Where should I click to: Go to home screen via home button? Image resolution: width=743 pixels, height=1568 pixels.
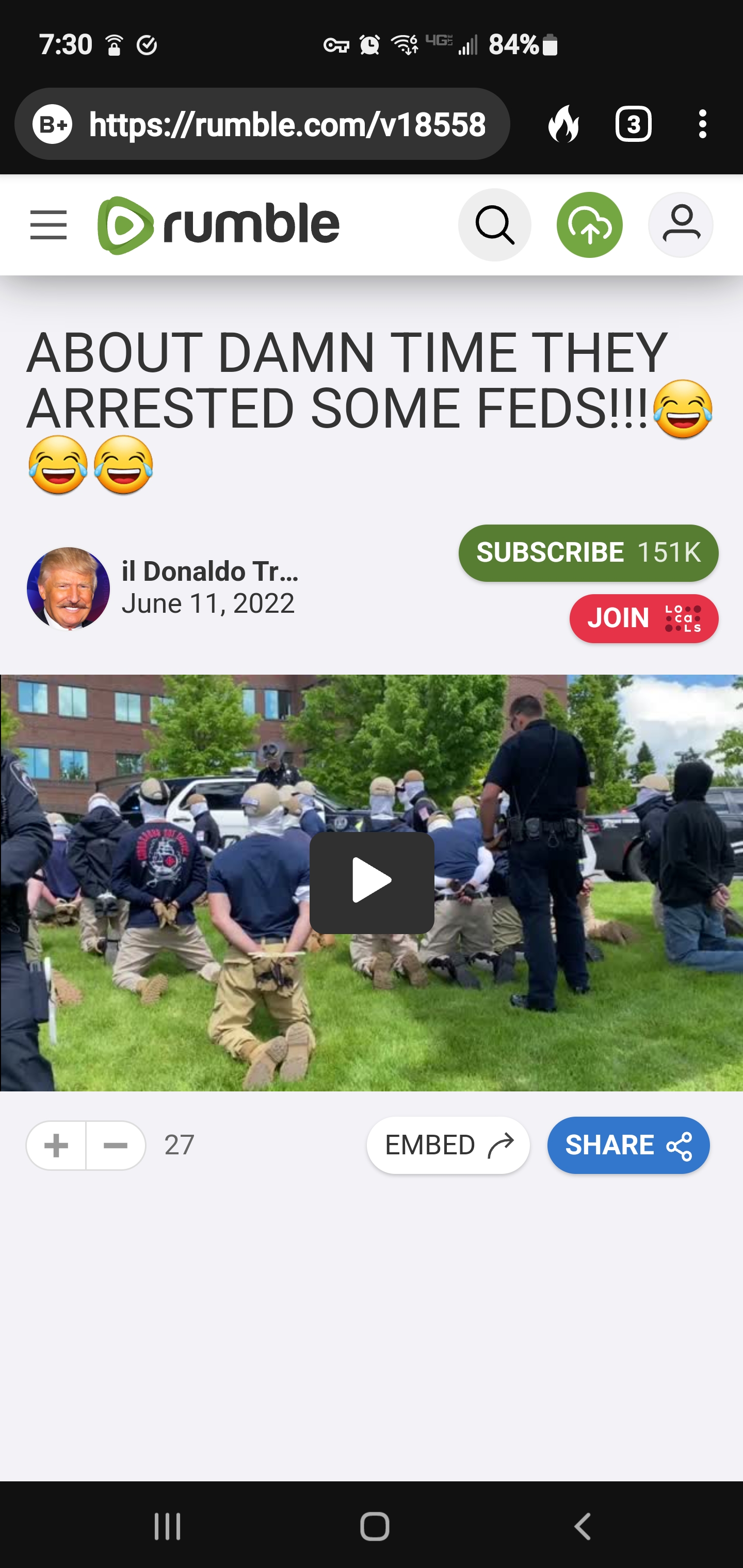[x=374, y=1527]
